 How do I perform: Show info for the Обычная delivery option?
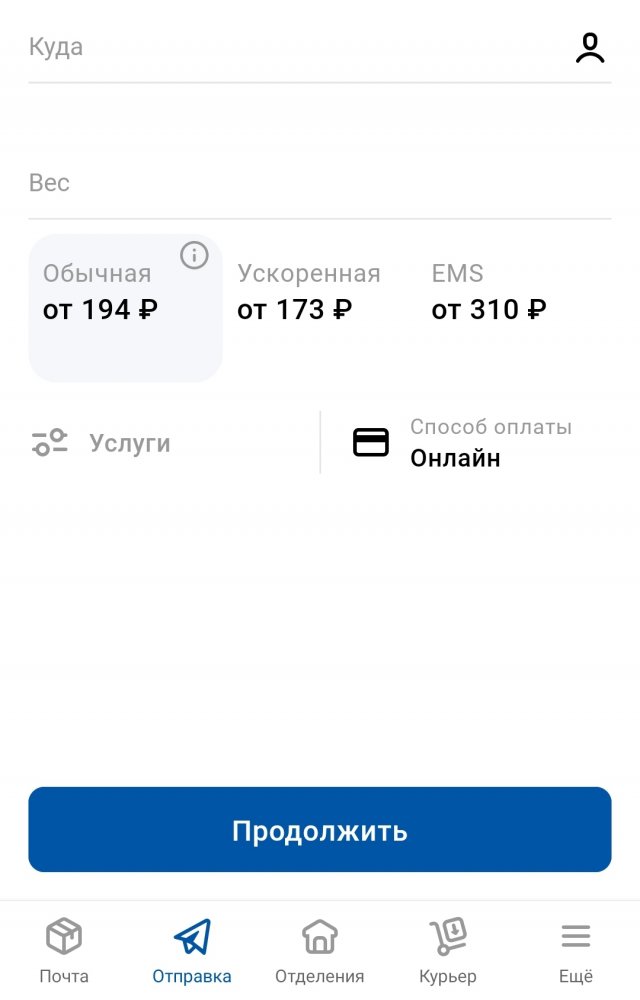pyautogui.click(x=194, y=256)
